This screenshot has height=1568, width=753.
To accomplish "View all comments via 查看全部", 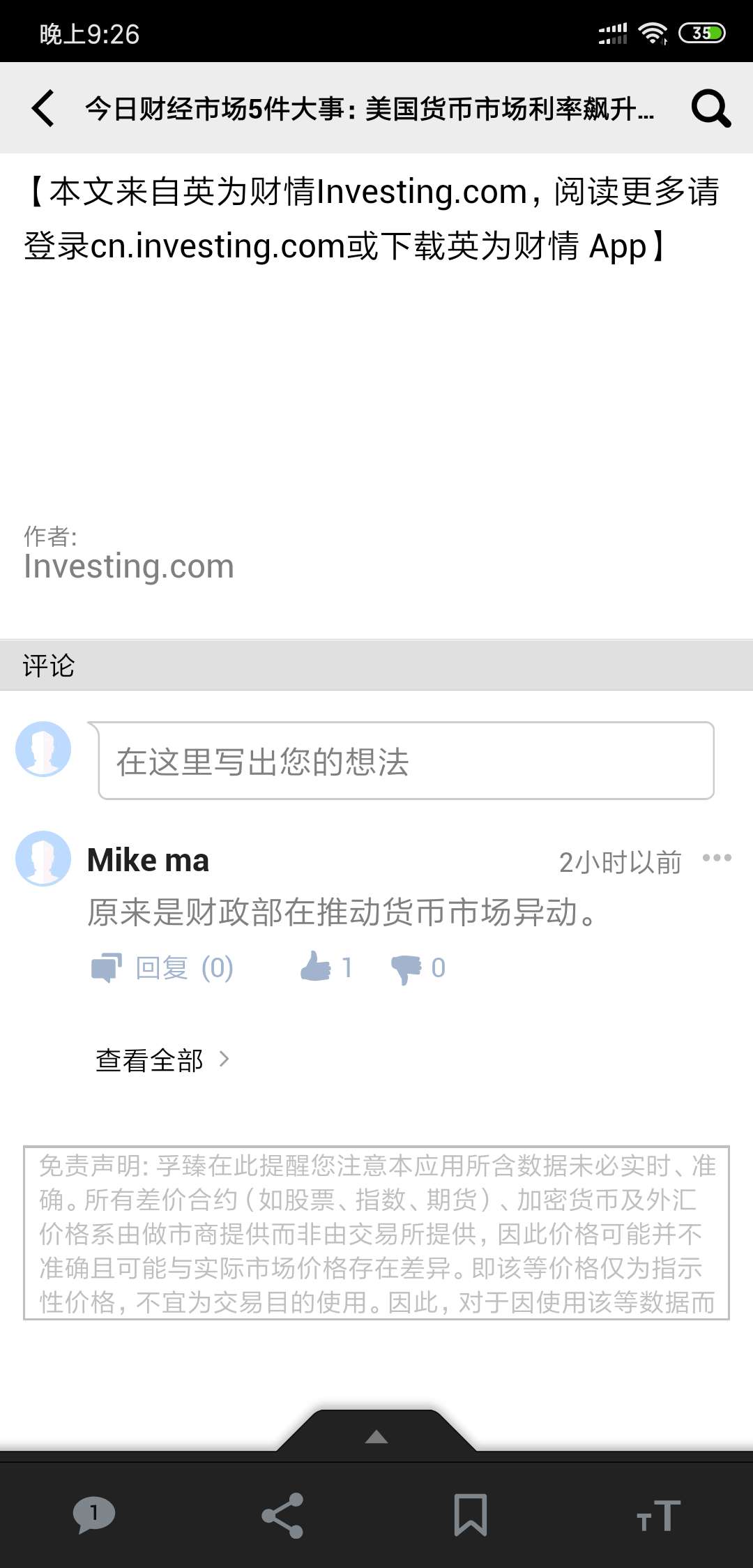I will [162, 1060].
